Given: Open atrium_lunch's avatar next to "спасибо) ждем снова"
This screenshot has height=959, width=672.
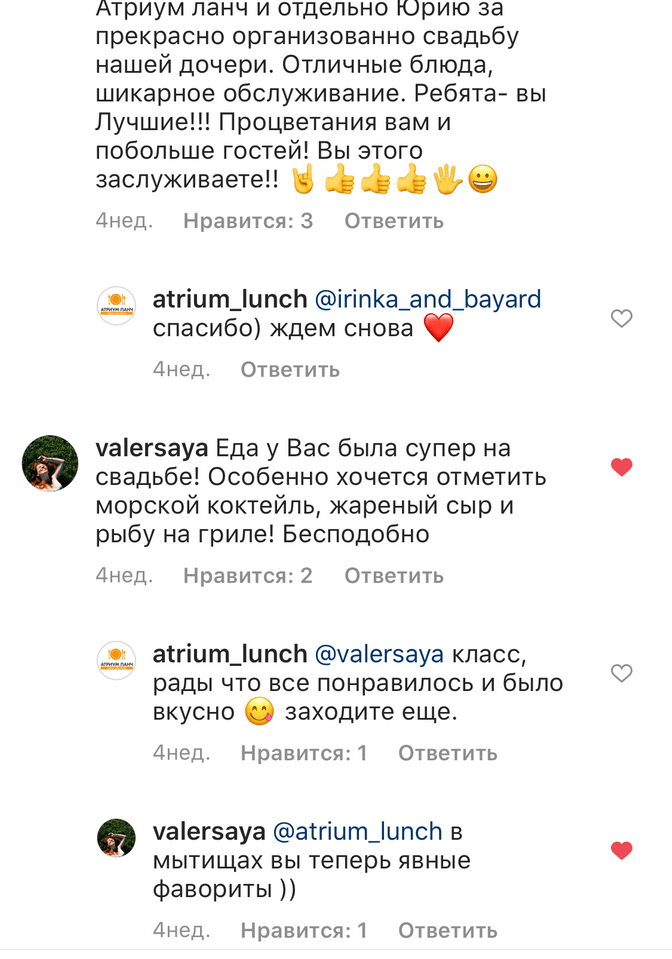Looking at the screenshot, I should click(x=116, y=306).
